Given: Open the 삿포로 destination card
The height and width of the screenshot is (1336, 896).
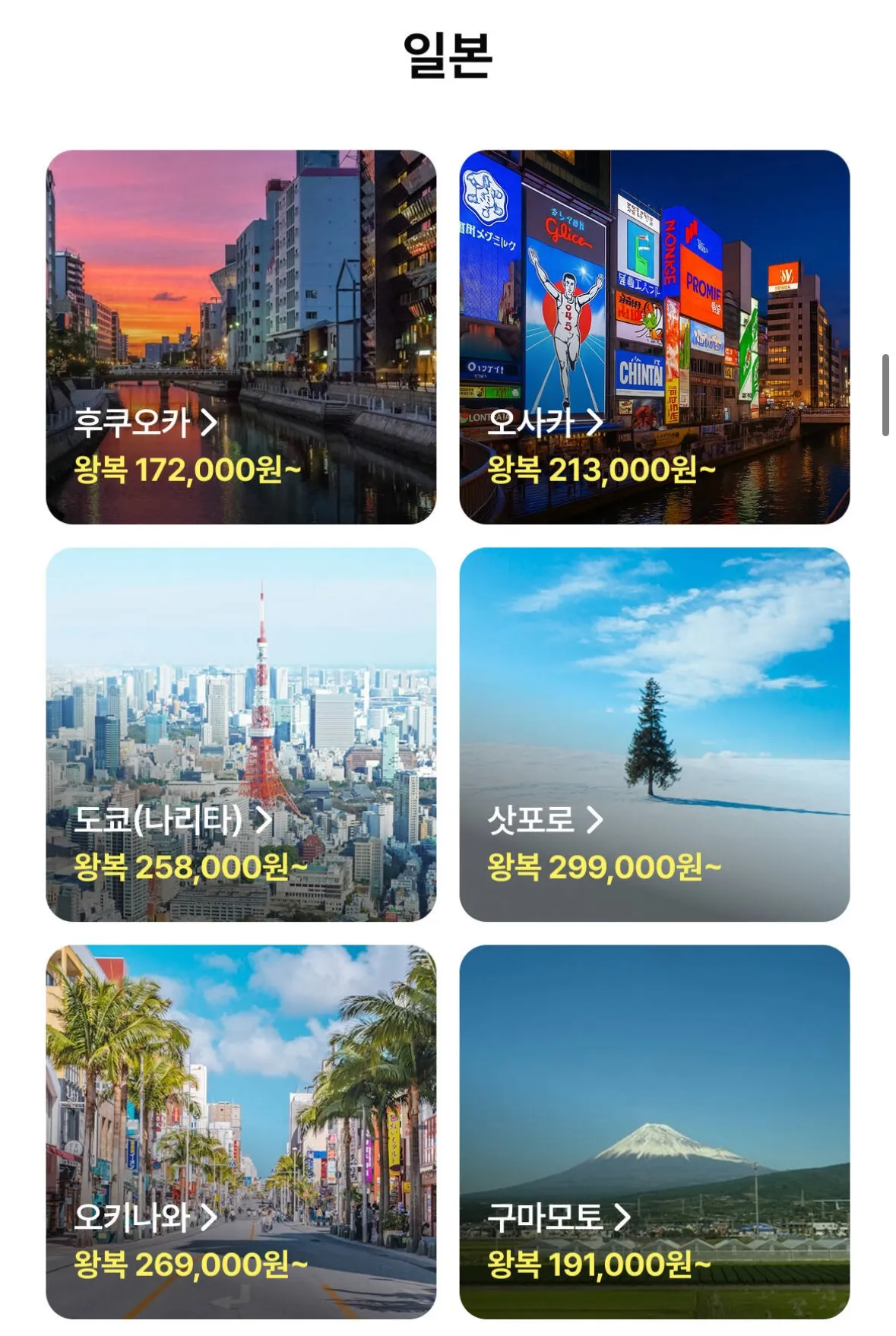Looking at the screenshot, I should pos(654,734).
